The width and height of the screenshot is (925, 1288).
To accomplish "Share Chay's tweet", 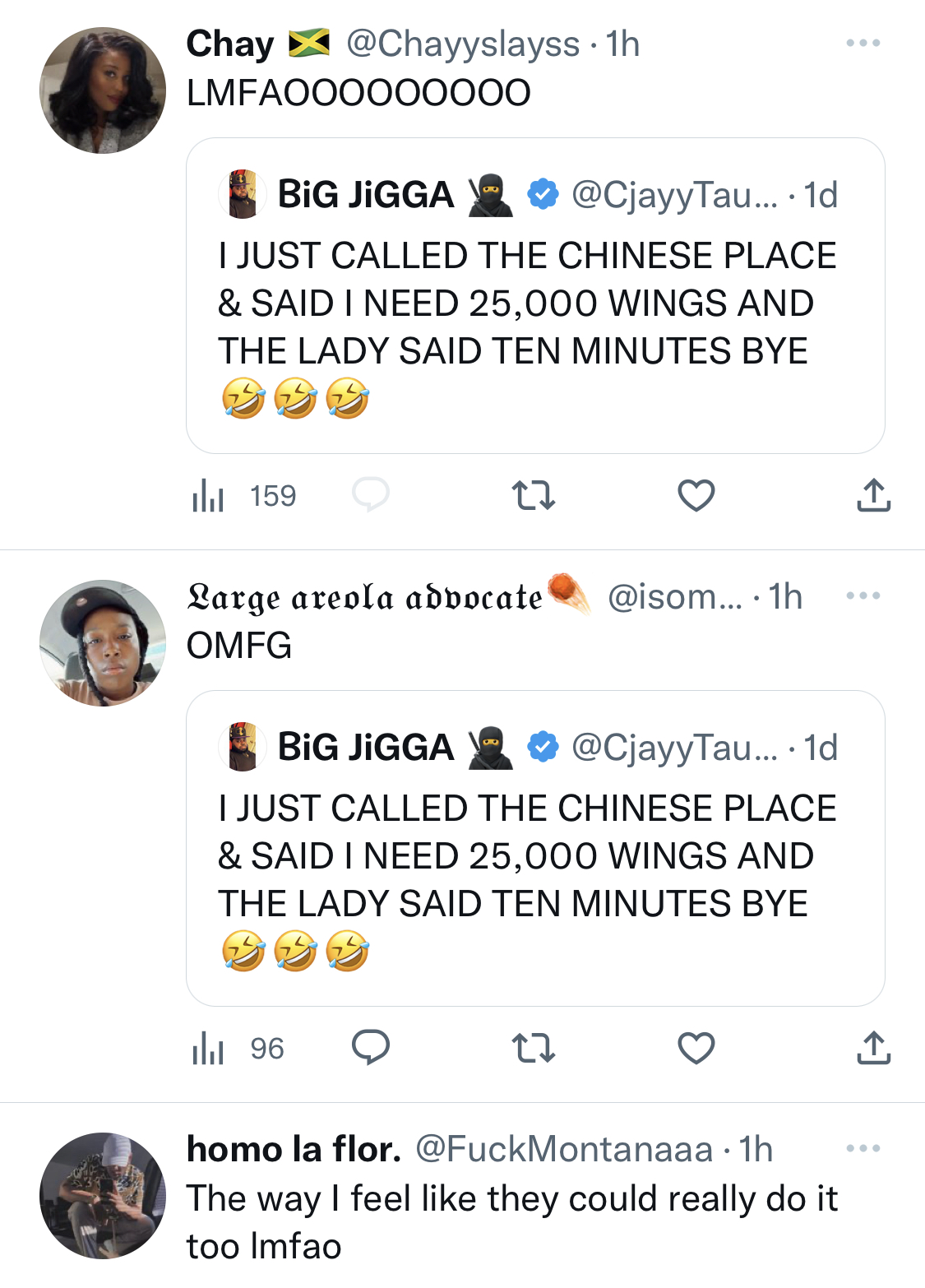I will [x=873, y=495].
